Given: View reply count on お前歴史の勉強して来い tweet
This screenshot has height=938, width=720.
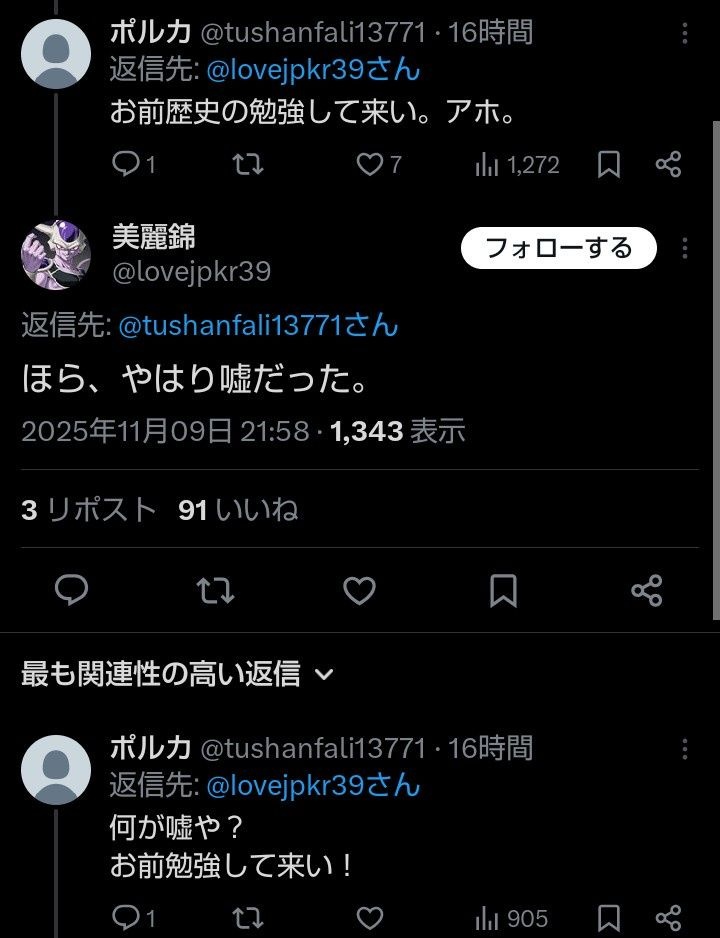Looking at the screenshot, I should pyautogui.click(x=134, y=165).
